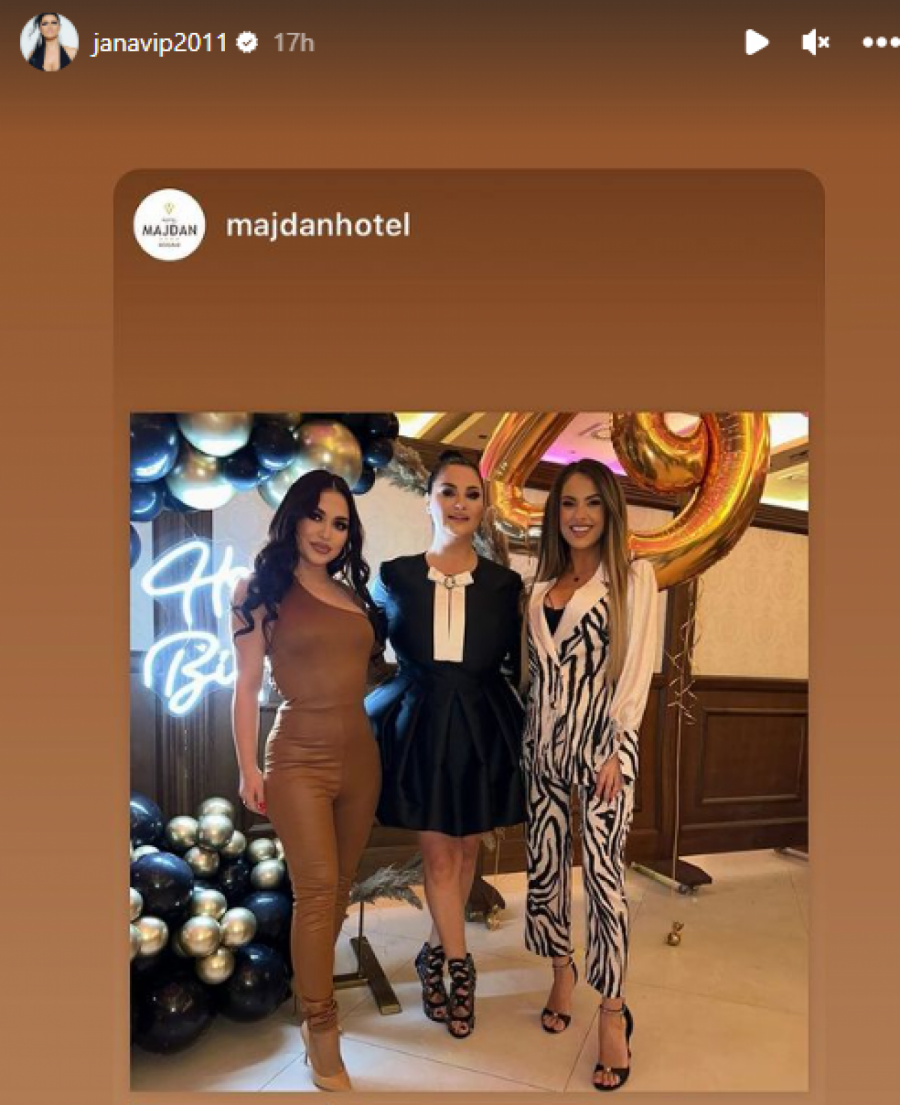Open the three-dot more options menu
This screenshot has height=1105, width=900.
(x=880, y=43)
